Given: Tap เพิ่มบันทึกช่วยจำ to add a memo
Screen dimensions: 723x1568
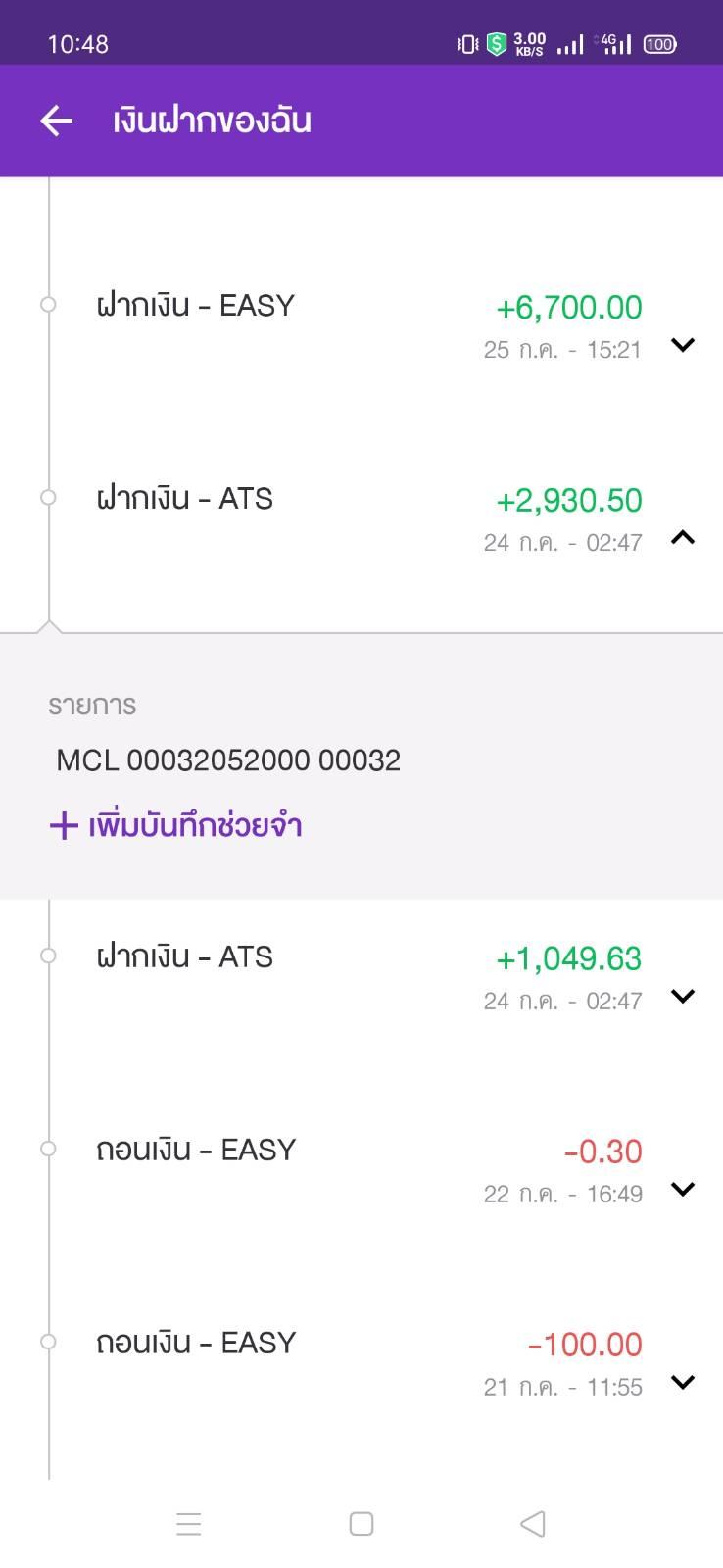Looking at the screenshot, I should pos(175,825).
